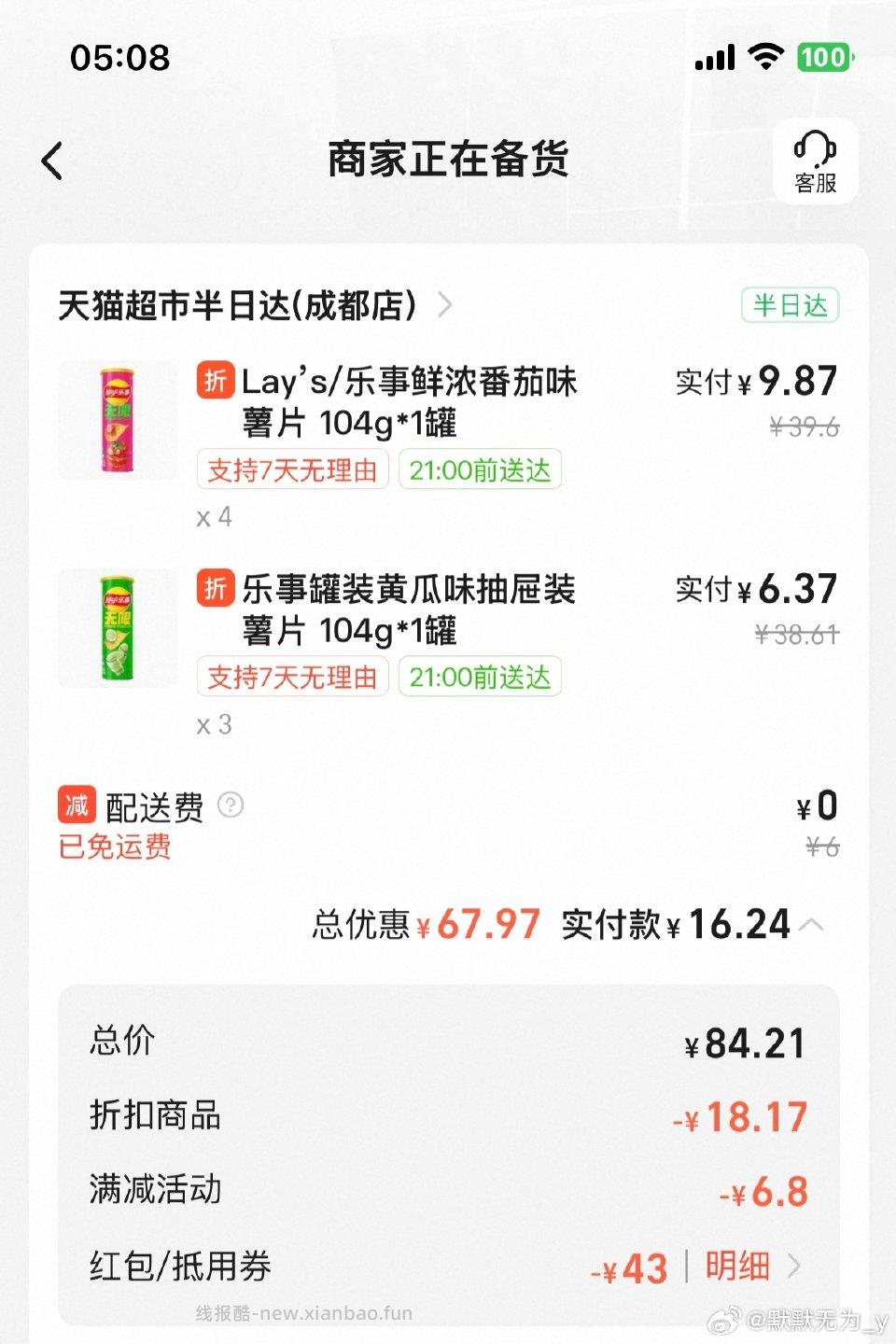Viewport: 896px width, 1344px height.
Task: Click the 明细 link for 红包/抵用券
Action: pyautogui.click(x=737, y=1267)
